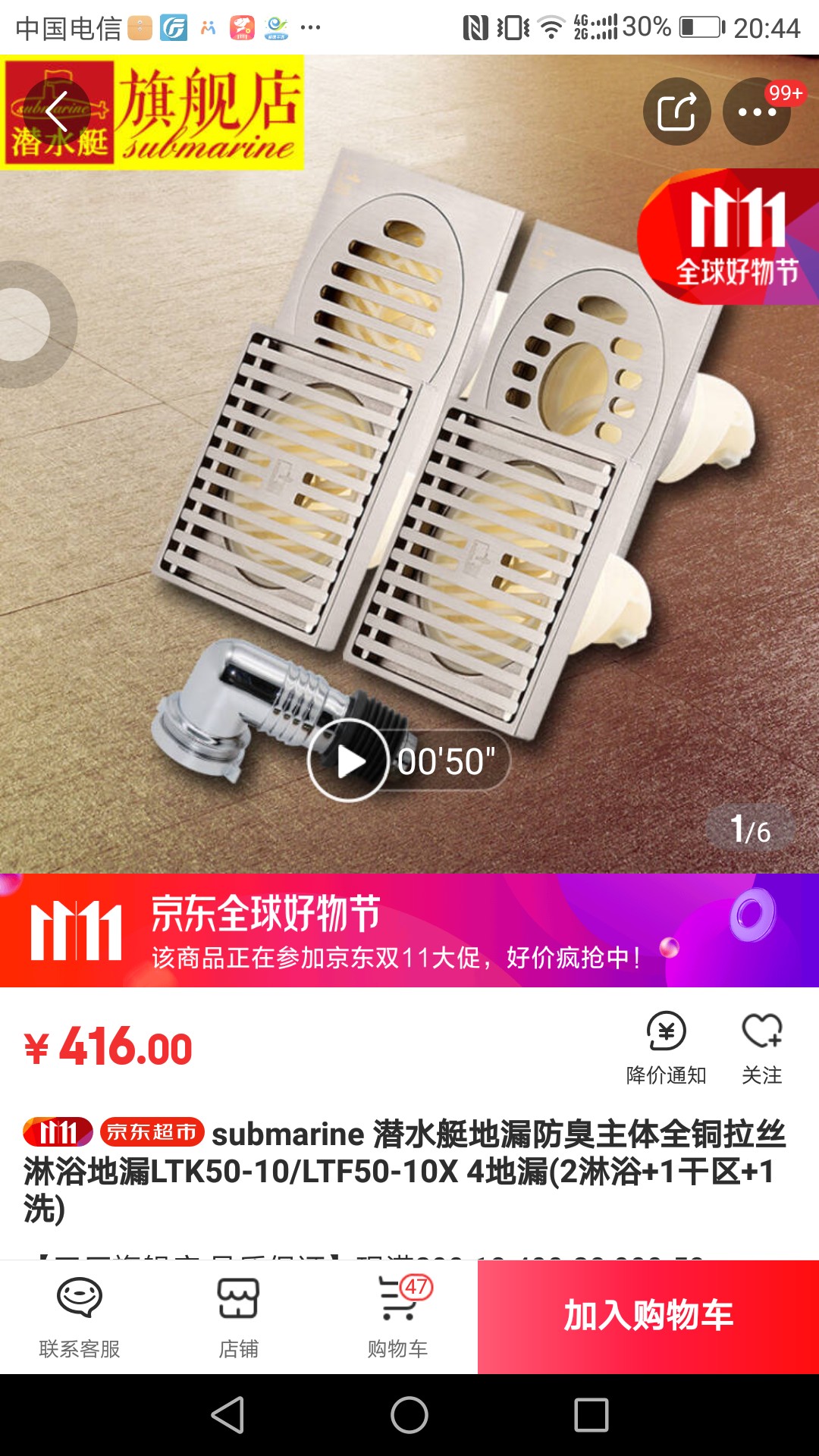Share this product
This screenshot has width=819, height=1456.
coord(676,111)
